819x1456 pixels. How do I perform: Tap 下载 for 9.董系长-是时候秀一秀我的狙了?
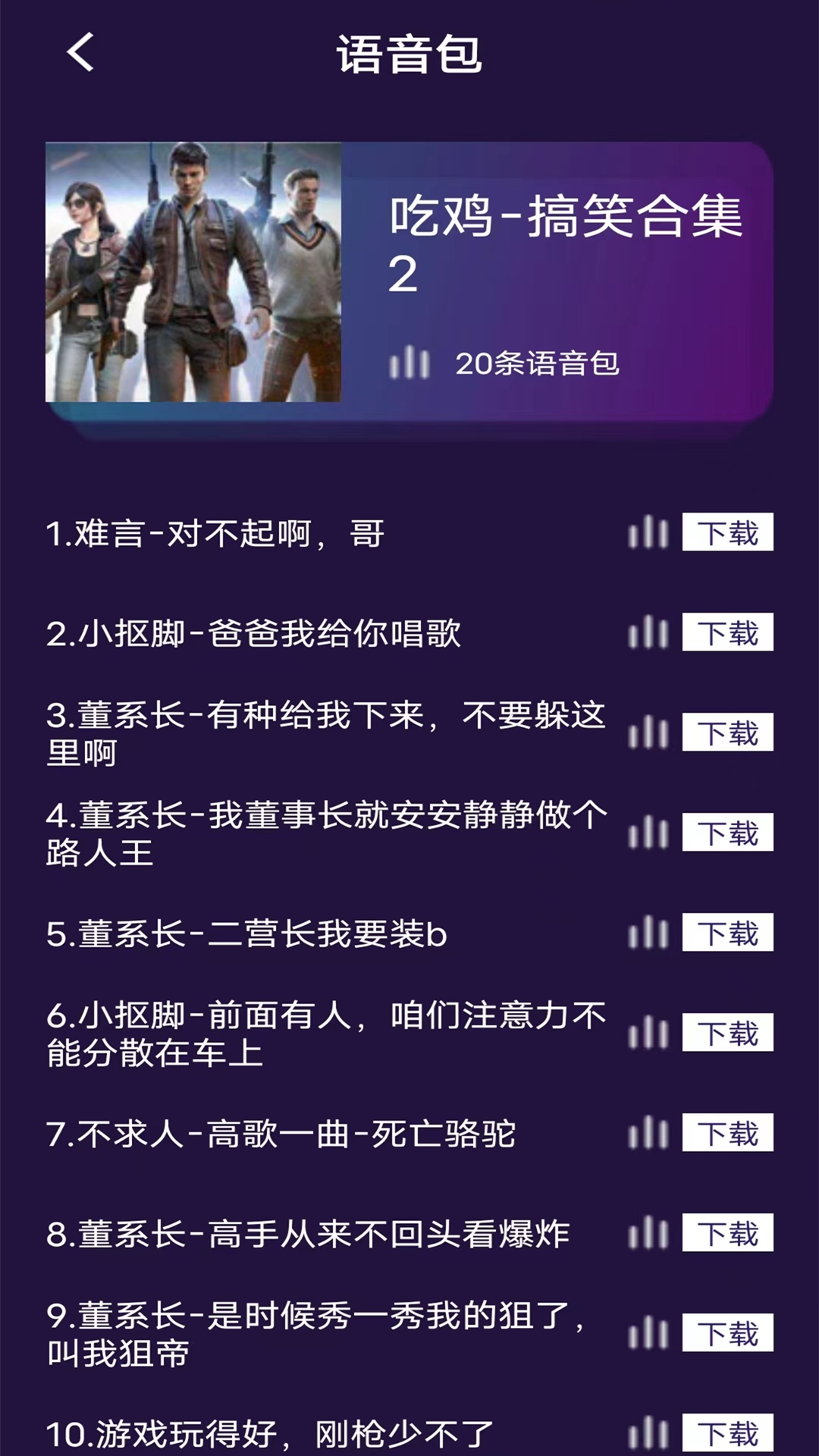(x=727, y=1333)
